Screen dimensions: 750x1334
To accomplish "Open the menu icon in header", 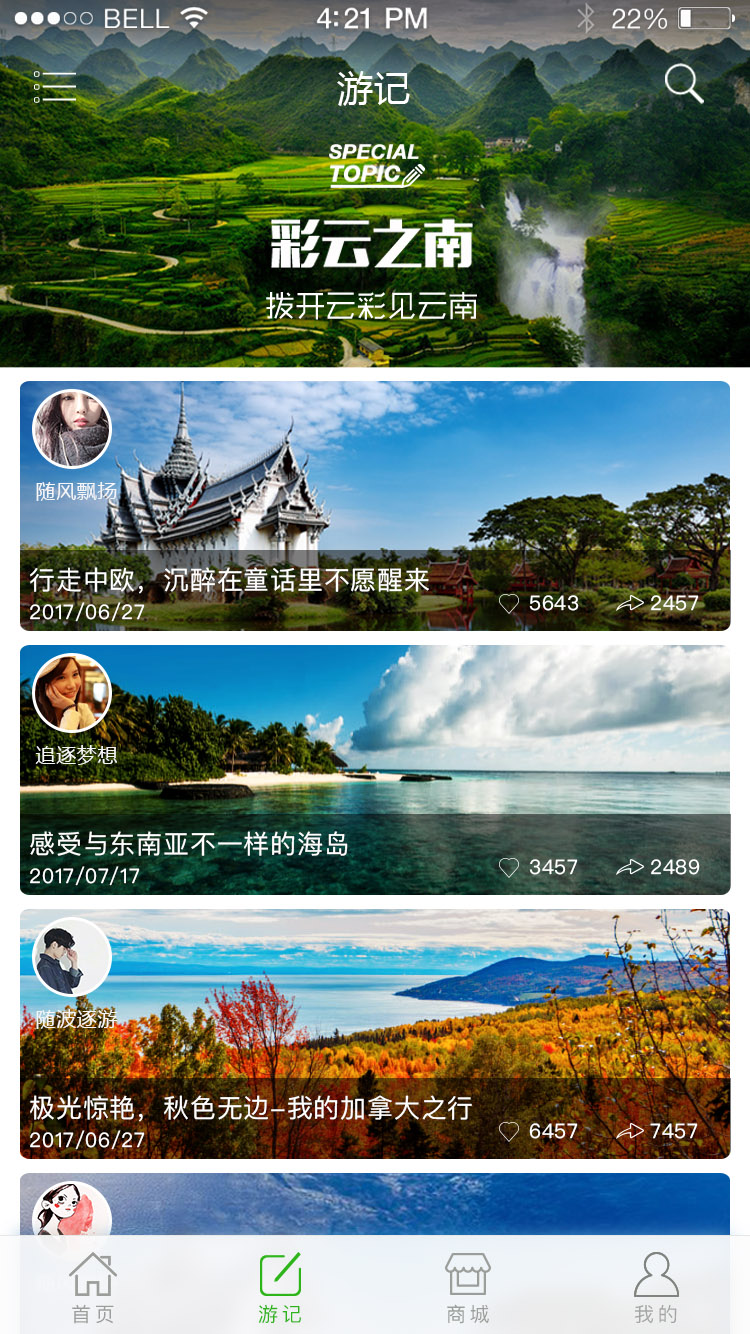I will (55, 87).
